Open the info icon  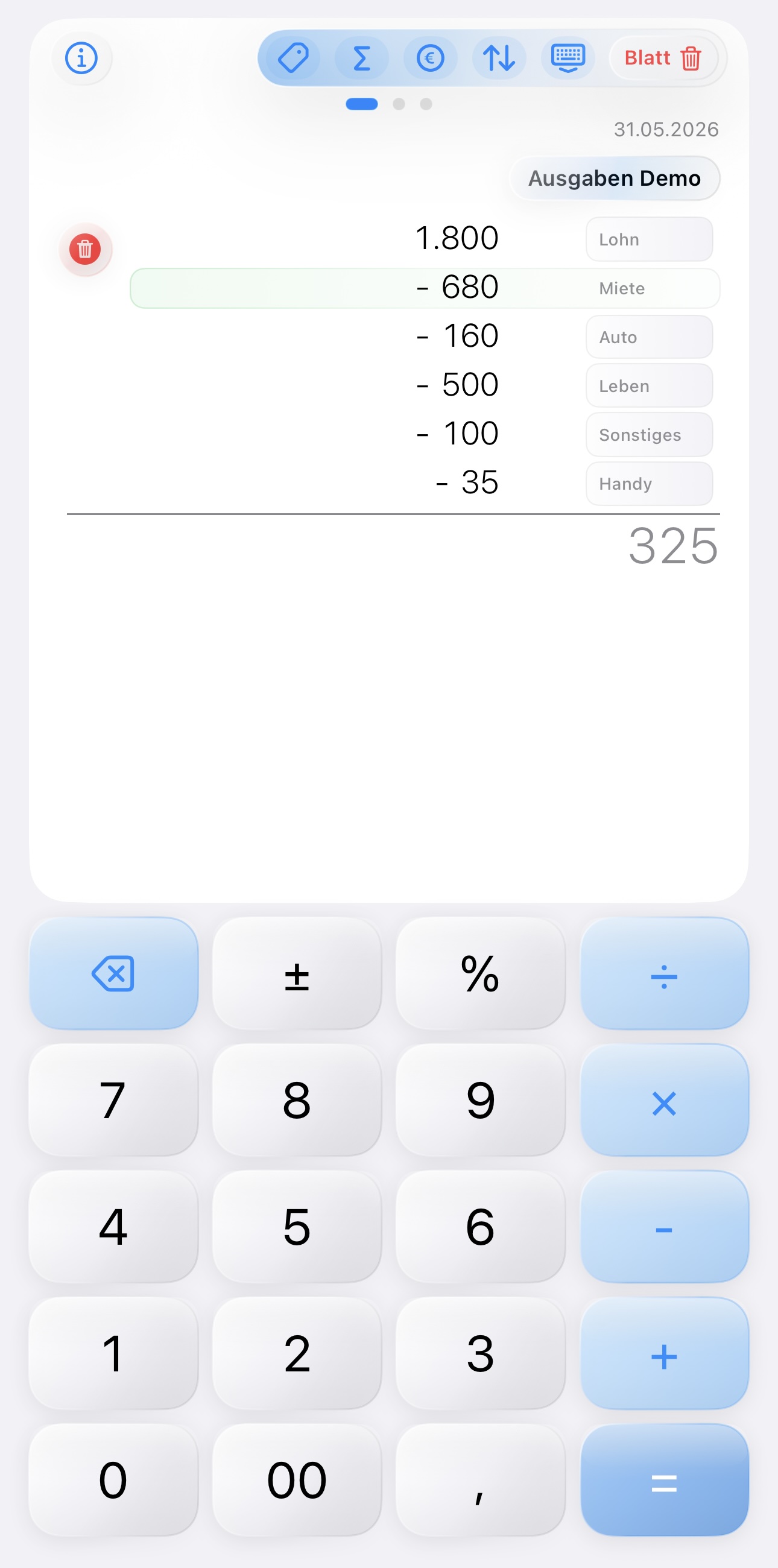81,58
